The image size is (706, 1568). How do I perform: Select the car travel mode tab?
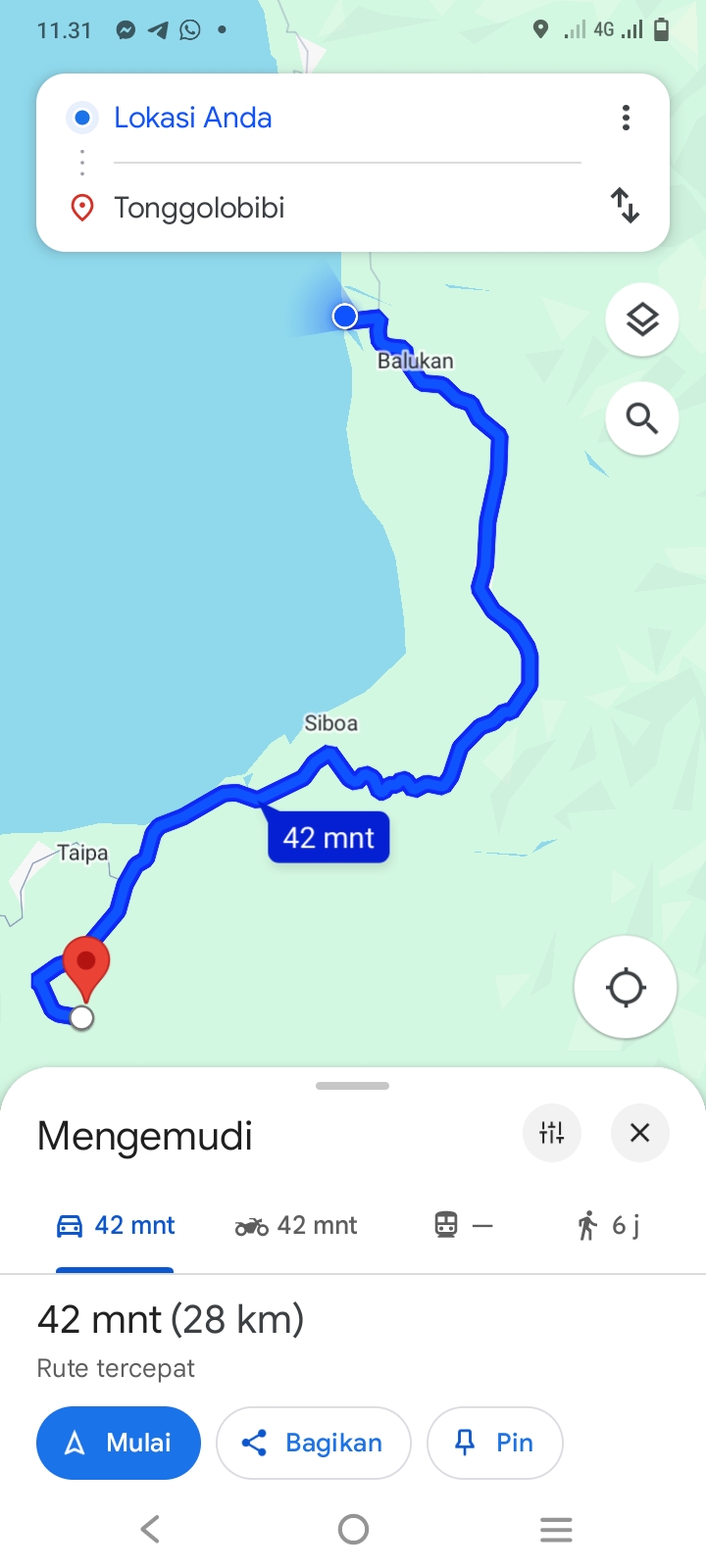(x=116, y=1226)
